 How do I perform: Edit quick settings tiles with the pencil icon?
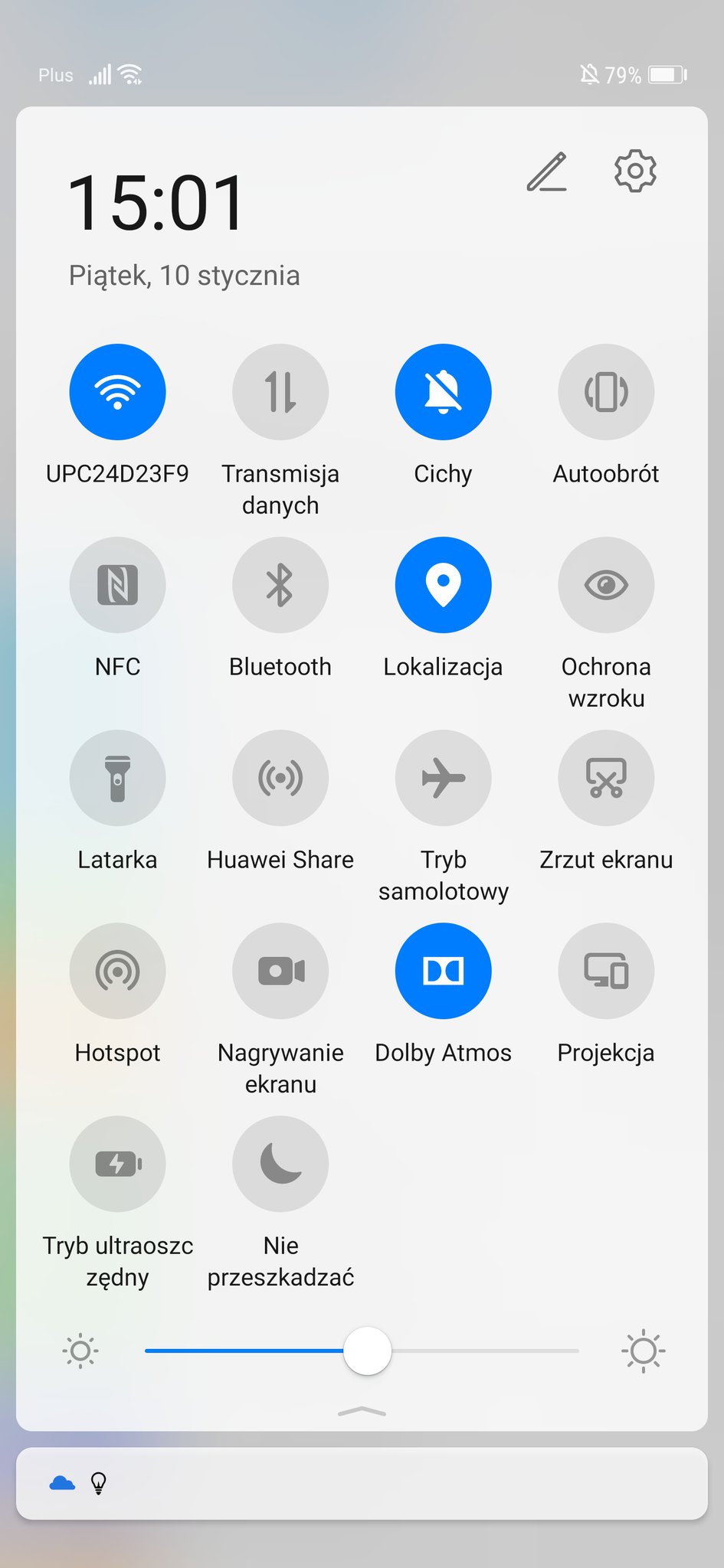tap(547, 171)
